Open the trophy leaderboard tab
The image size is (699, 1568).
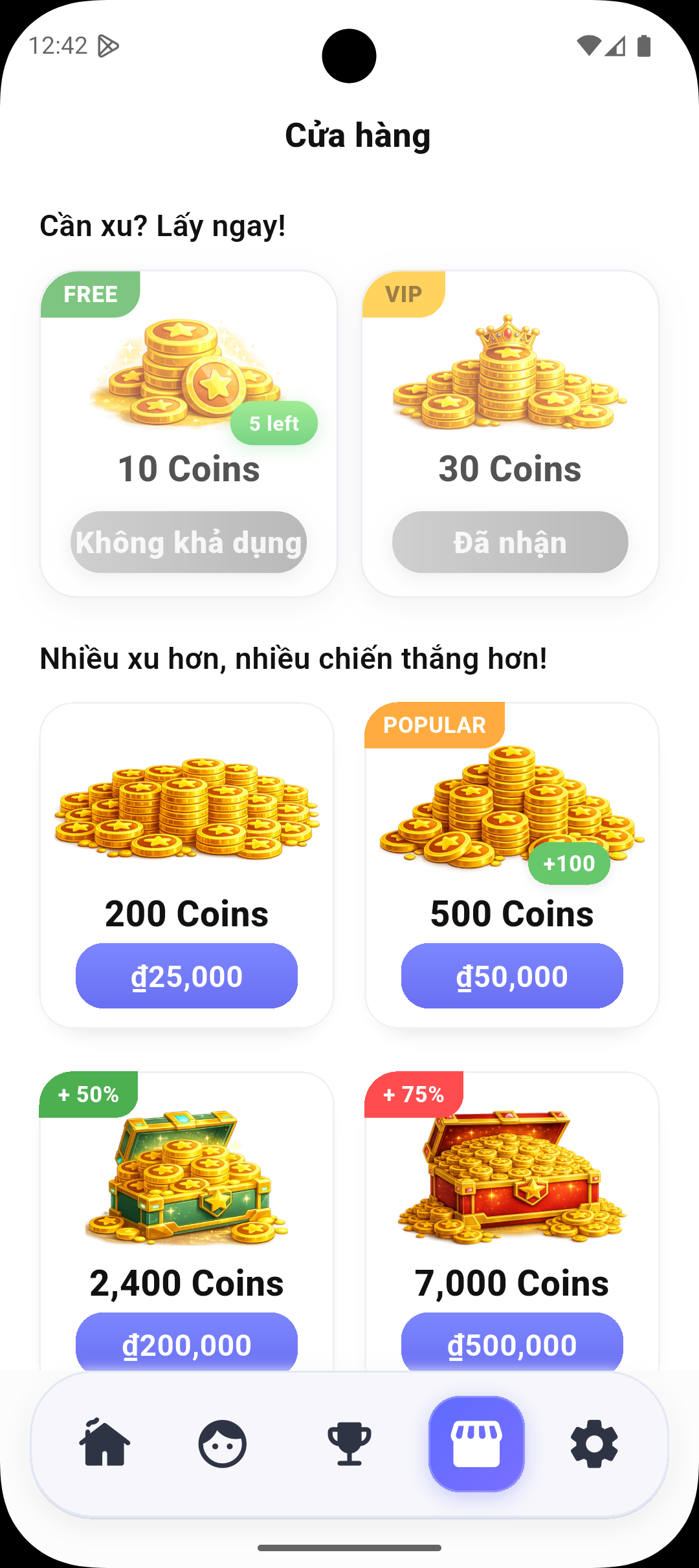pos(349,1444)
